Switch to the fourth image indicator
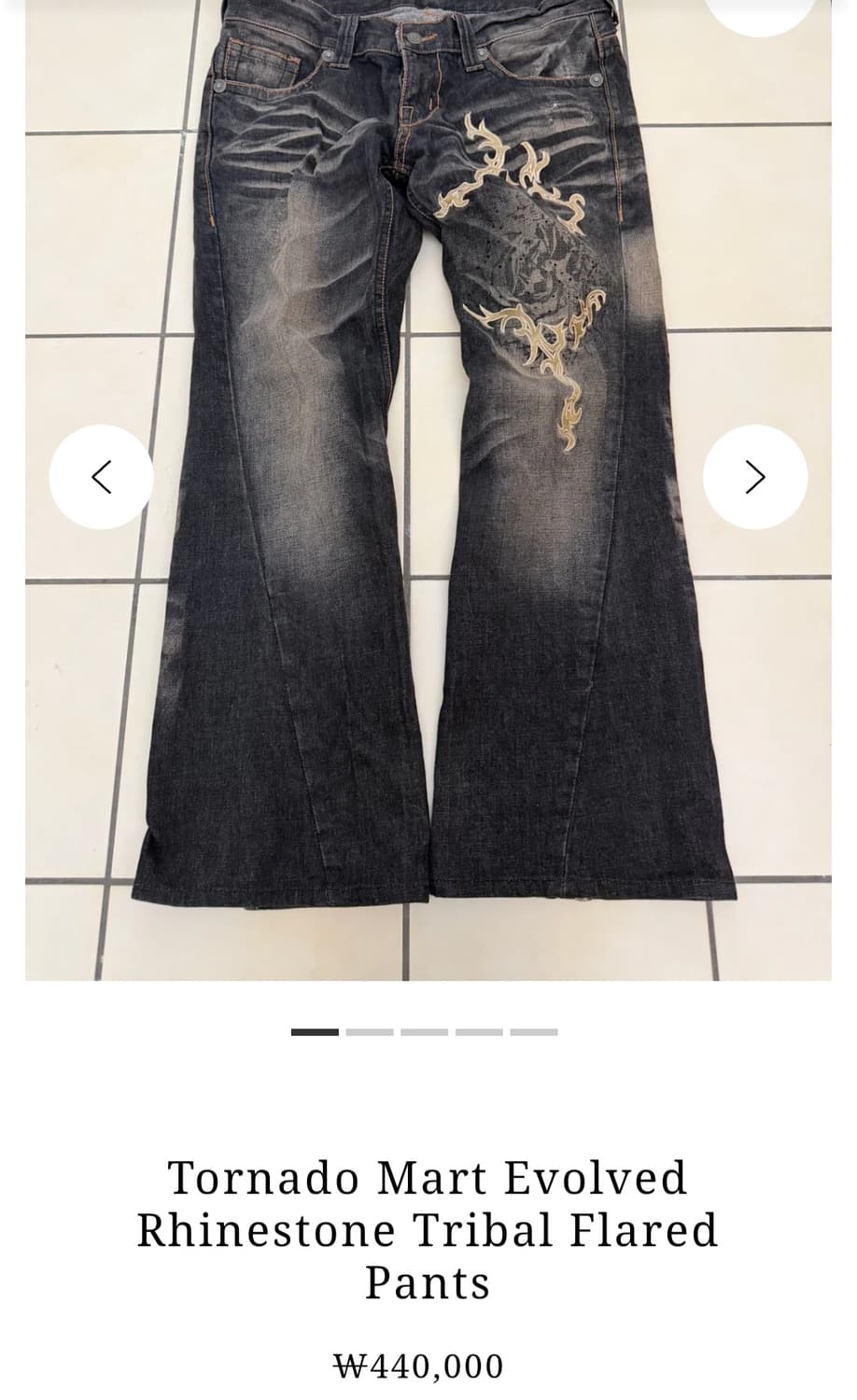Screen dimensions: 857x1400 point(480,1031)
